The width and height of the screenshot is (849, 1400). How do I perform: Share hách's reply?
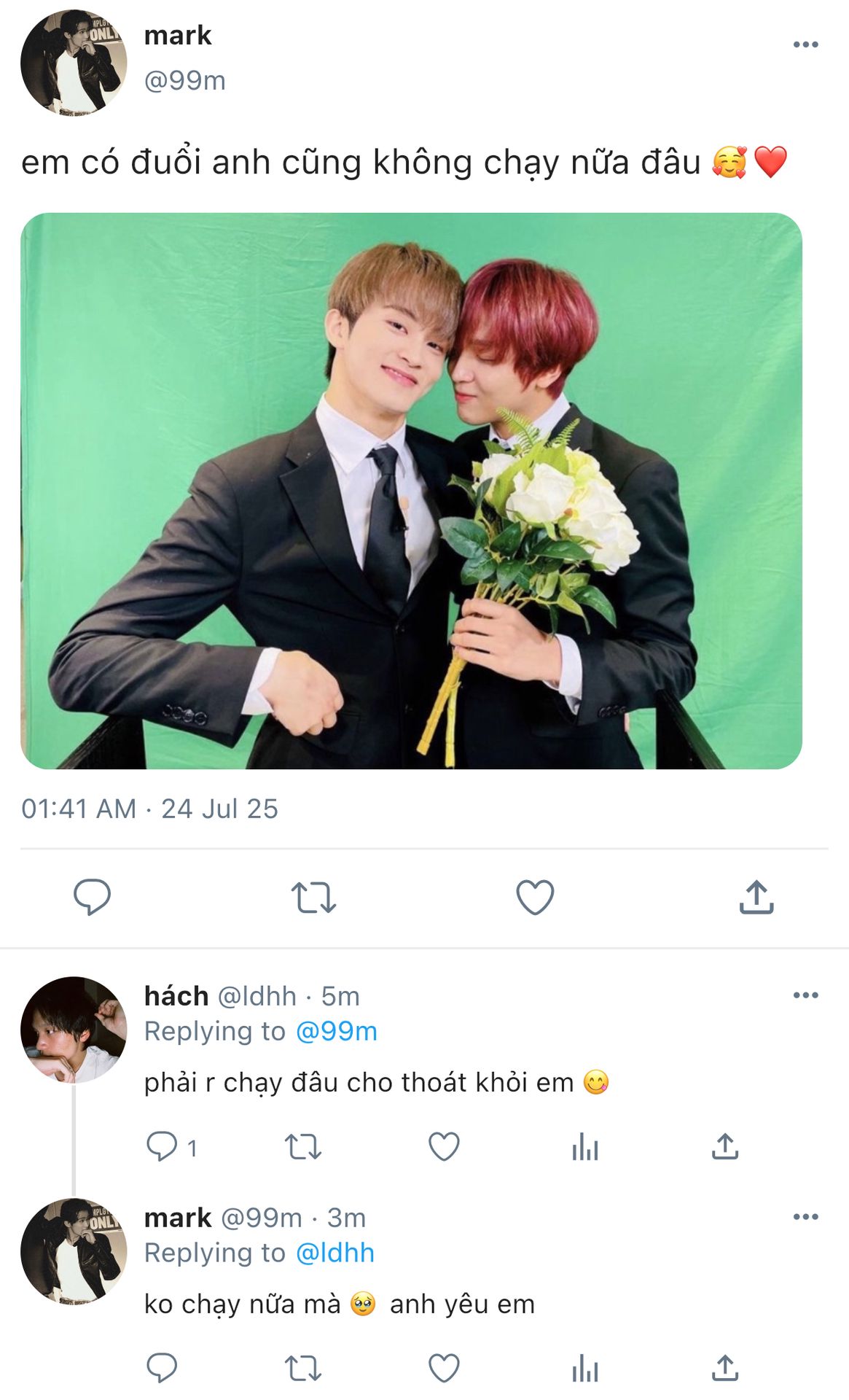tap(725, 1146)
